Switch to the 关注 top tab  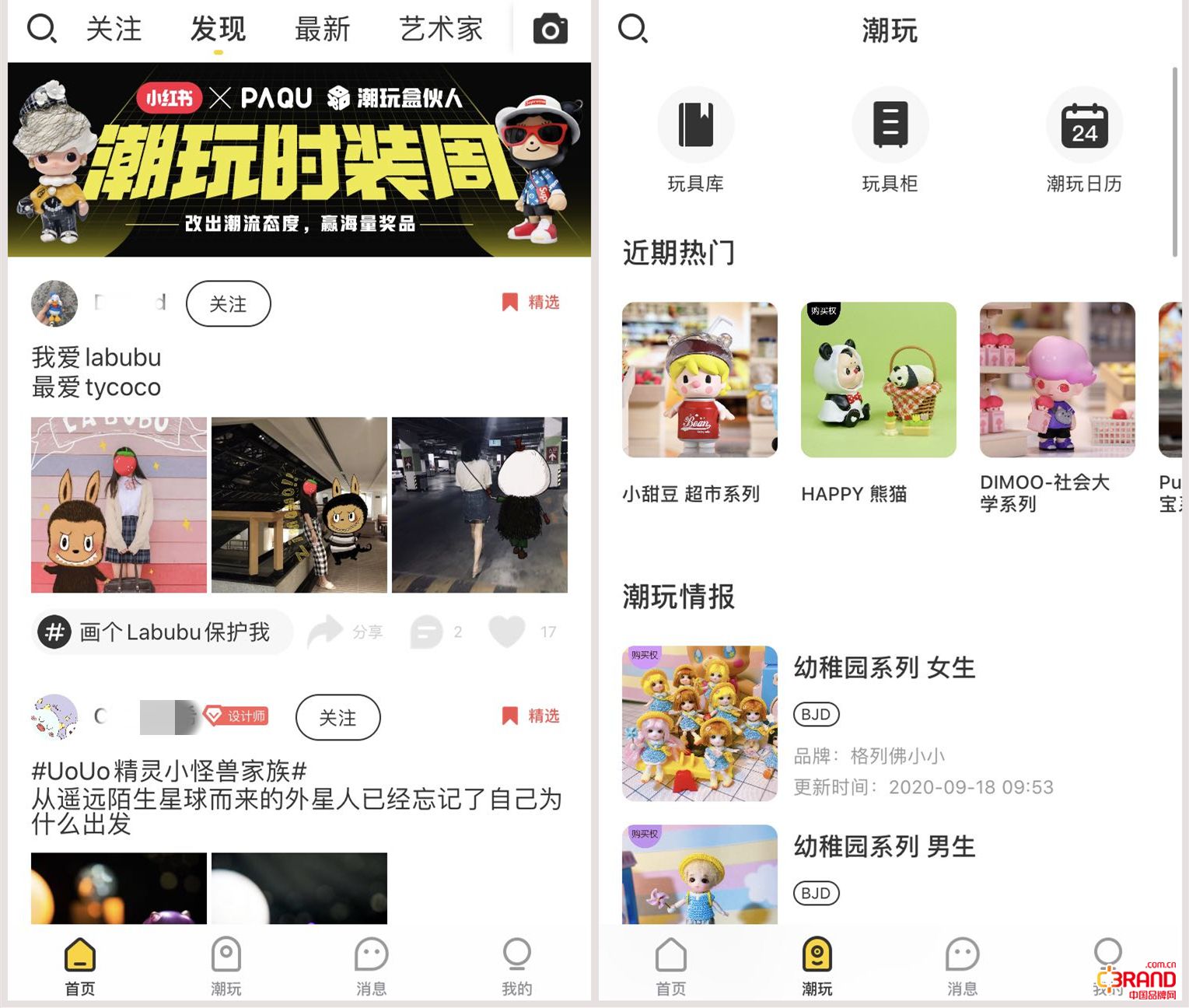pos(114,30)
